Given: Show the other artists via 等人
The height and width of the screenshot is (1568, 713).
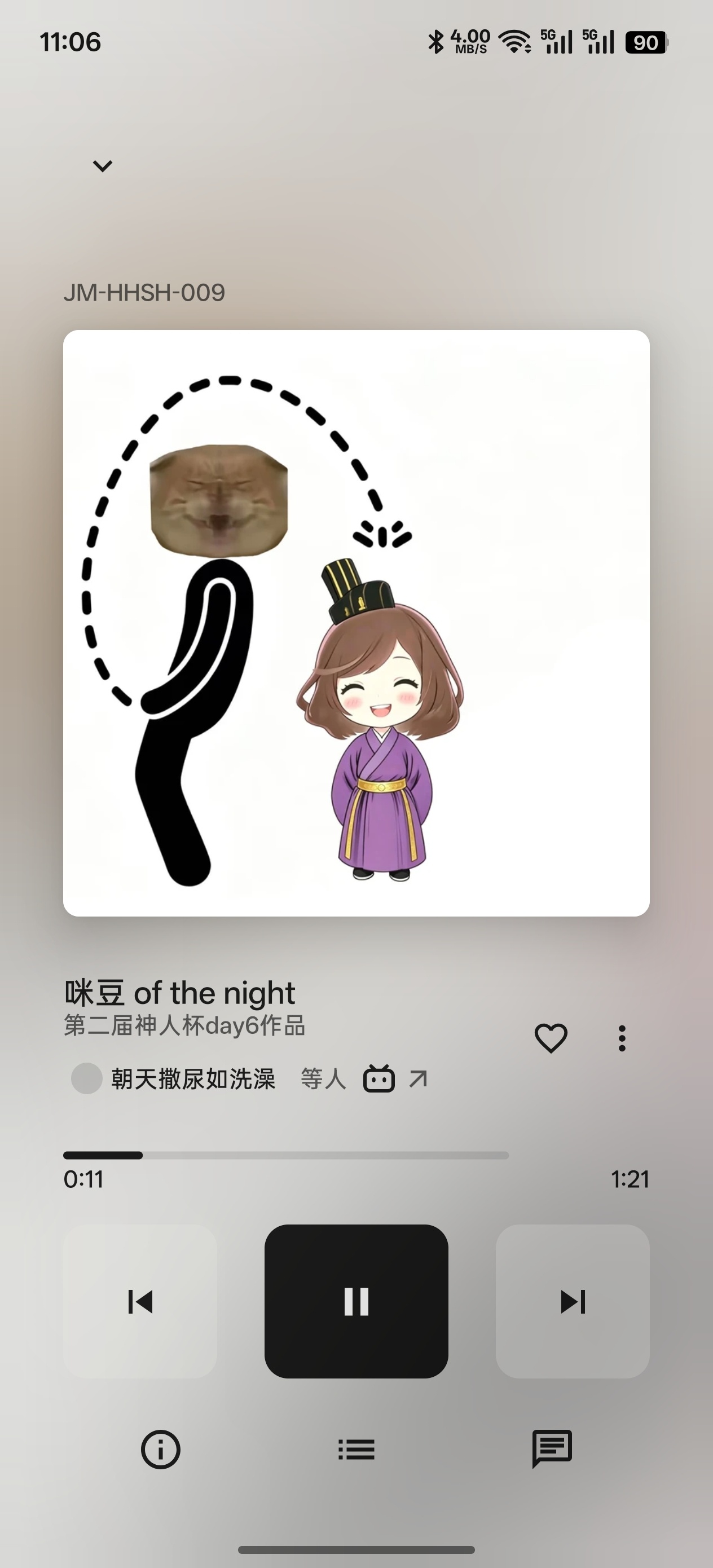Looking at the screenshot, I should [323, 1078].
